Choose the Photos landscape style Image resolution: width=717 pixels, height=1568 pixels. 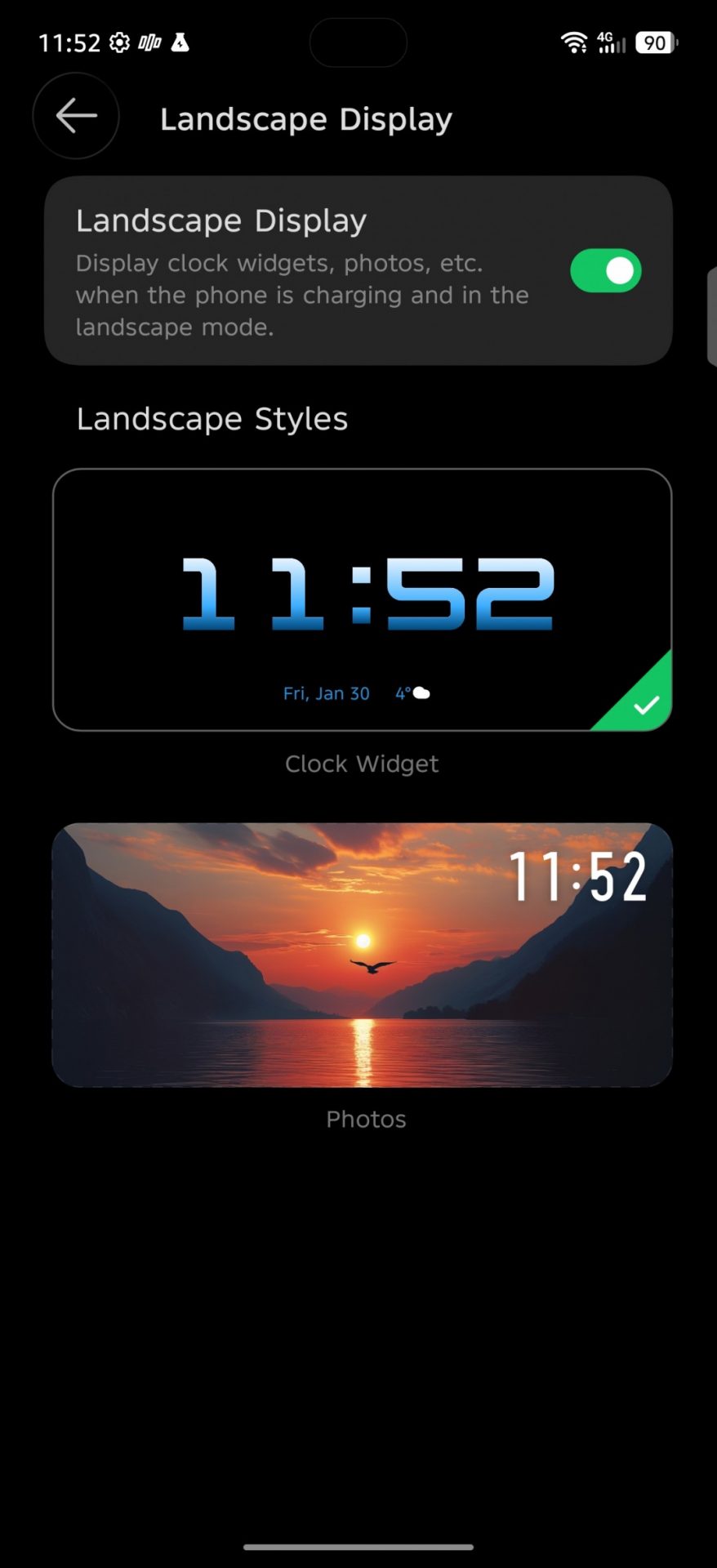[362, 955]
